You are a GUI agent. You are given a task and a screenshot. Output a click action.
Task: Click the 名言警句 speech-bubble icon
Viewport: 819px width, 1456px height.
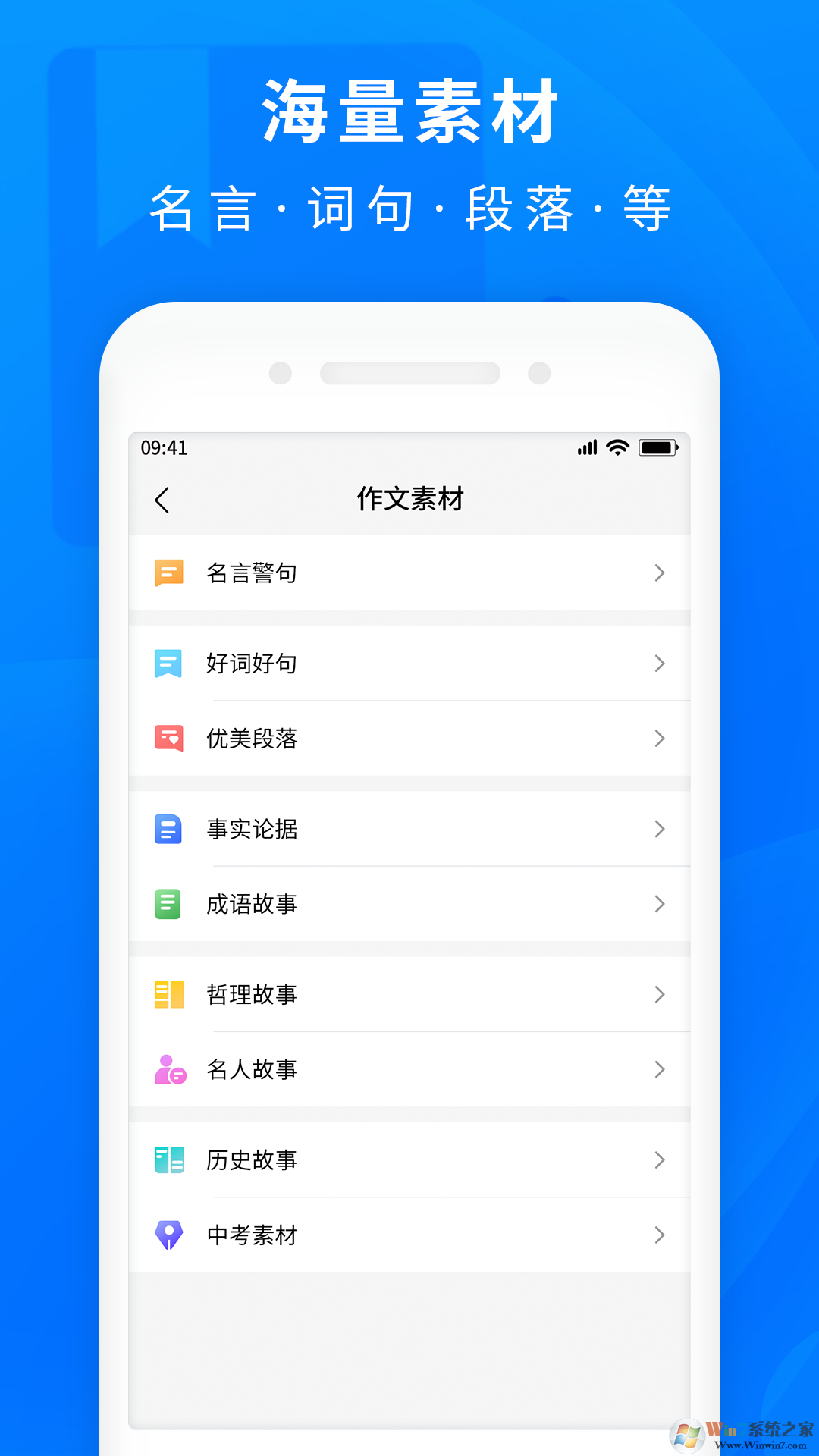[x=168, y=573]
